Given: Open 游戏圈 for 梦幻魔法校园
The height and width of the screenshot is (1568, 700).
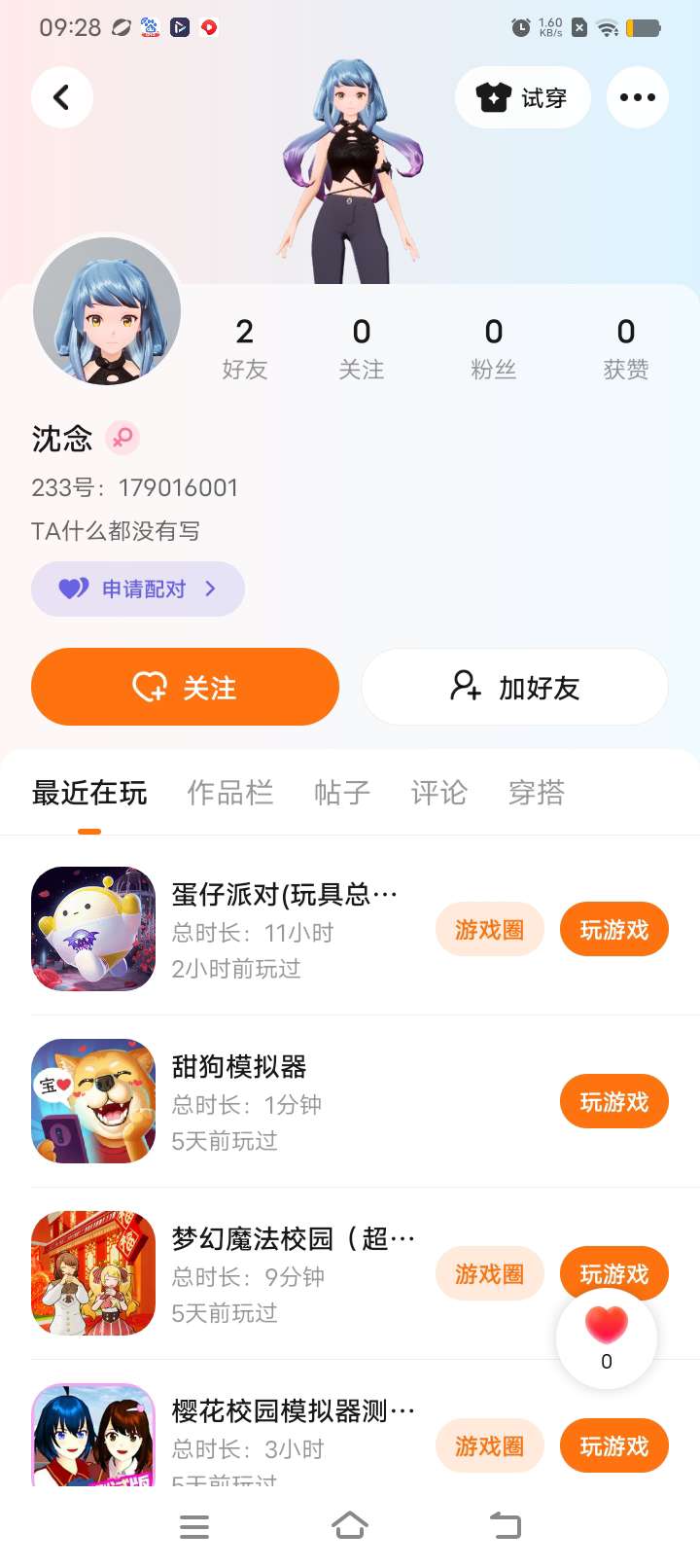Looking at the screenshot, I should (489, 1273).
